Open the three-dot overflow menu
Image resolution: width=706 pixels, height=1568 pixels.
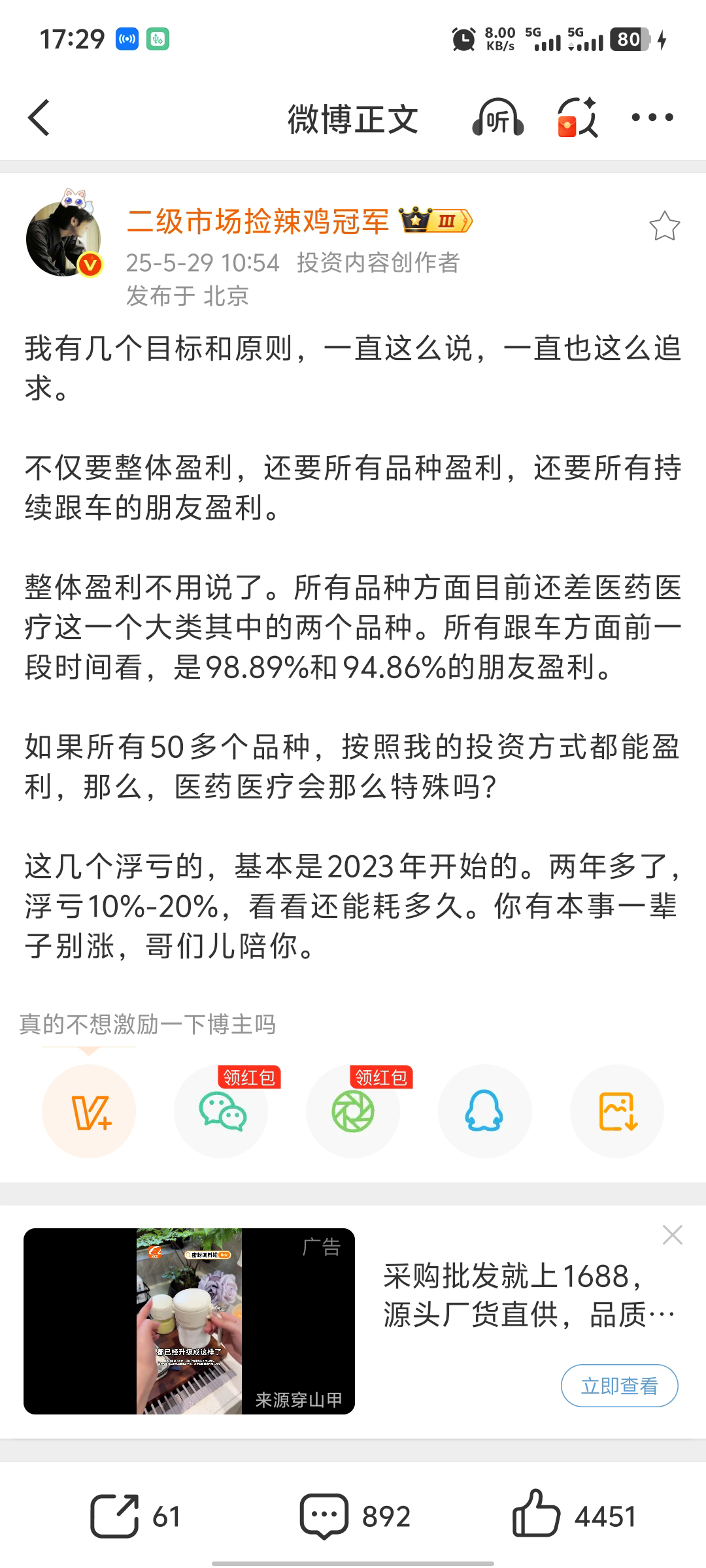[652, 118]
